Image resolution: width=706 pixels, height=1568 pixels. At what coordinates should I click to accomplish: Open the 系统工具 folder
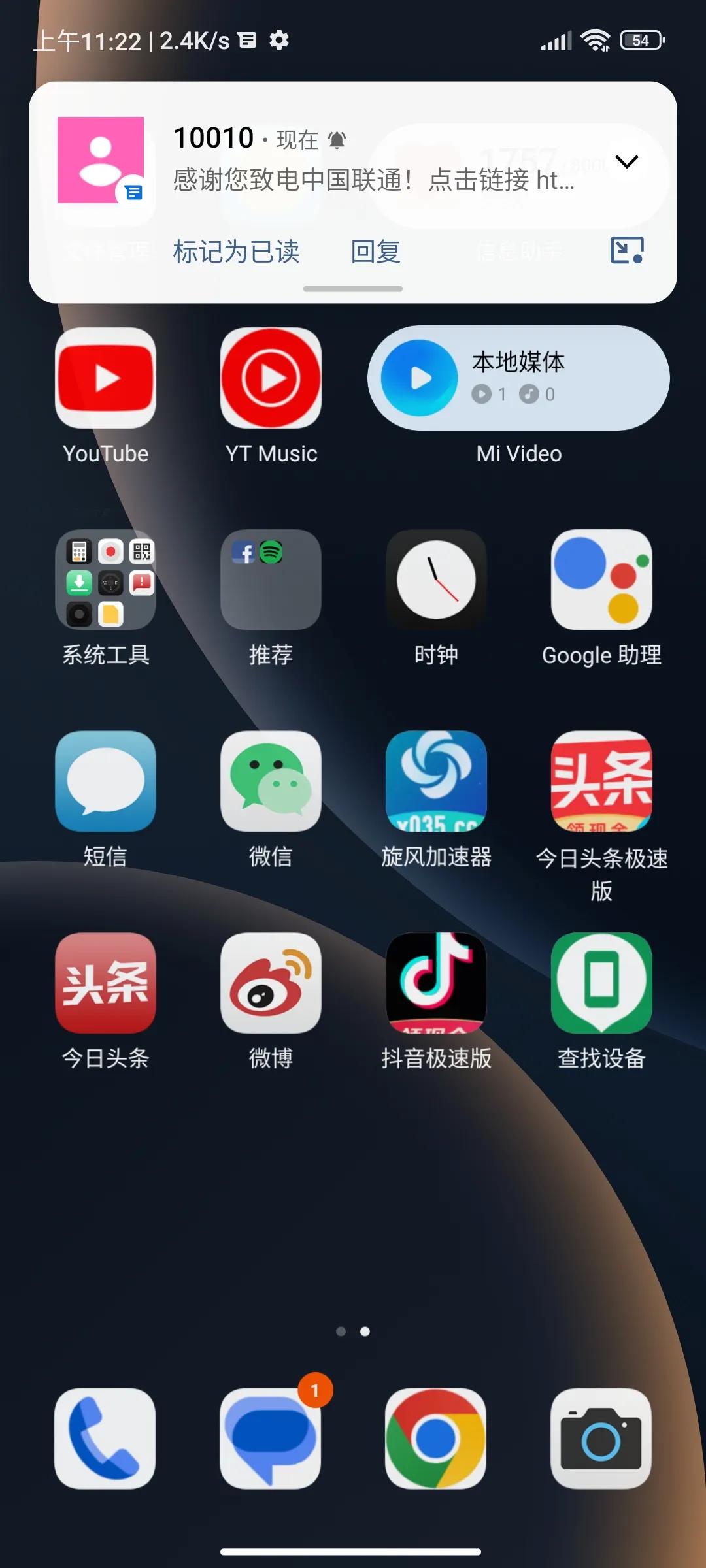point(105,581)
